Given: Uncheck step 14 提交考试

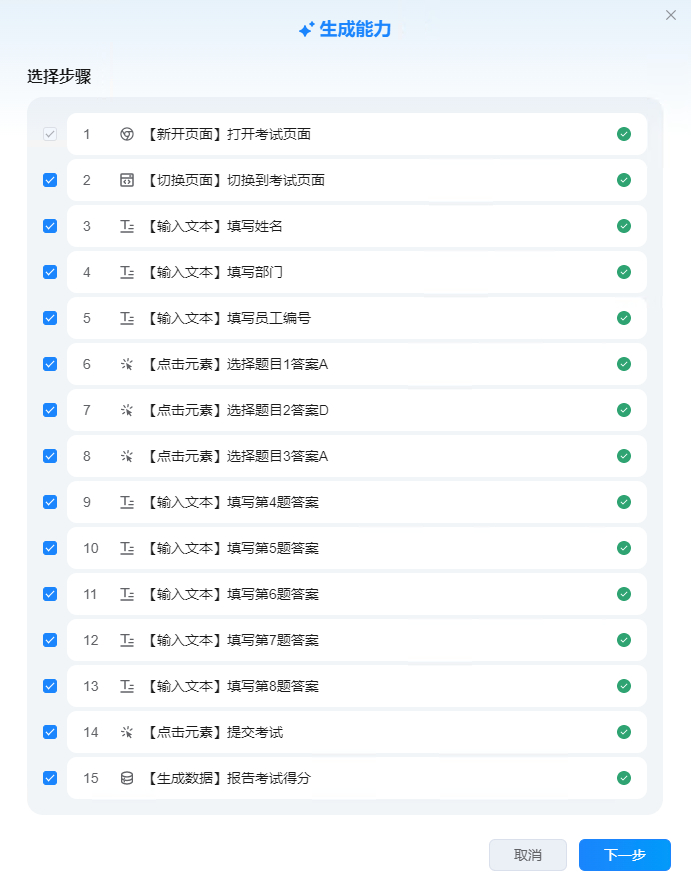Looking at the screenshot, I should click(x=50, y=732).
